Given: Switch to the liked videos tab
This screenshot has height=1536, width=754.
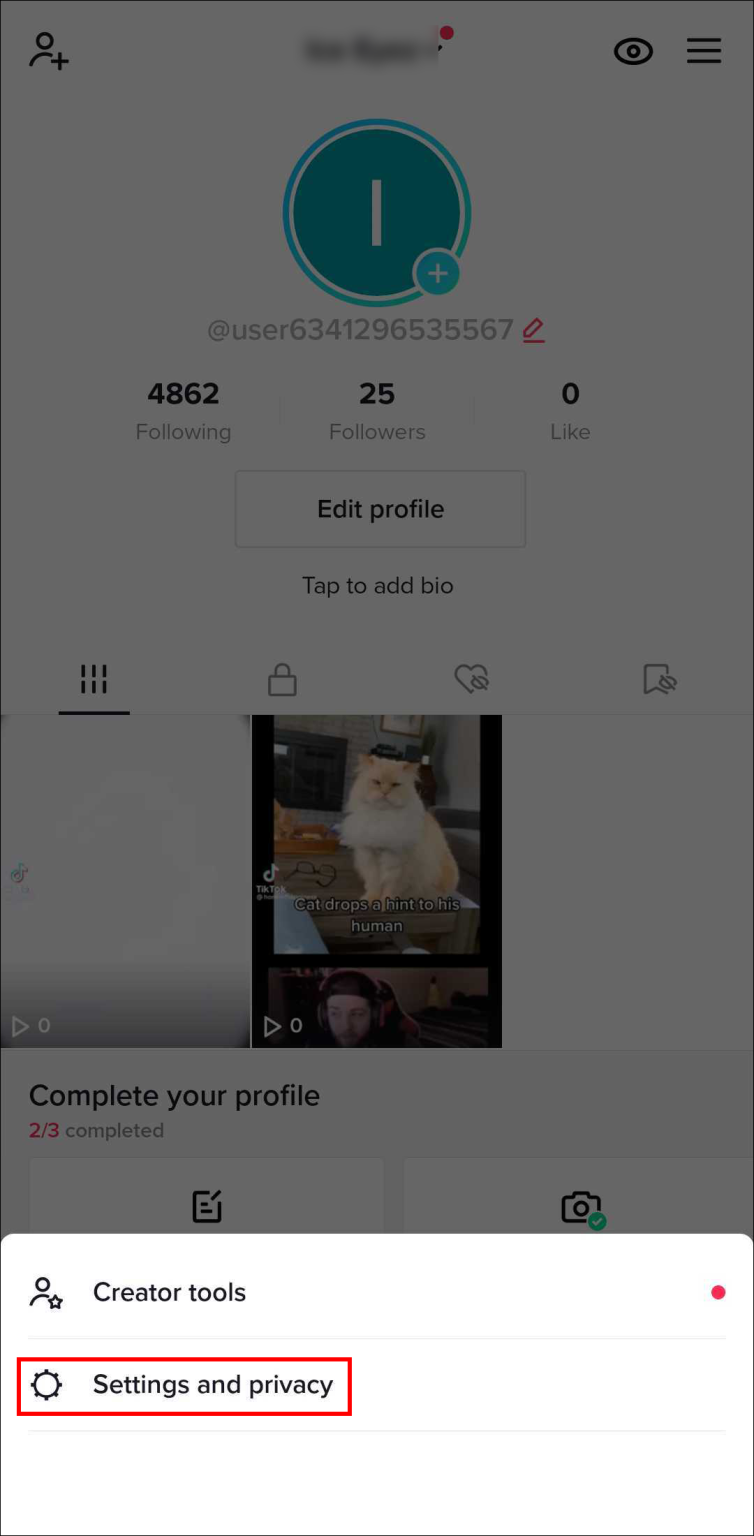Looking at the screenshot, I should (x=470, y=681).
